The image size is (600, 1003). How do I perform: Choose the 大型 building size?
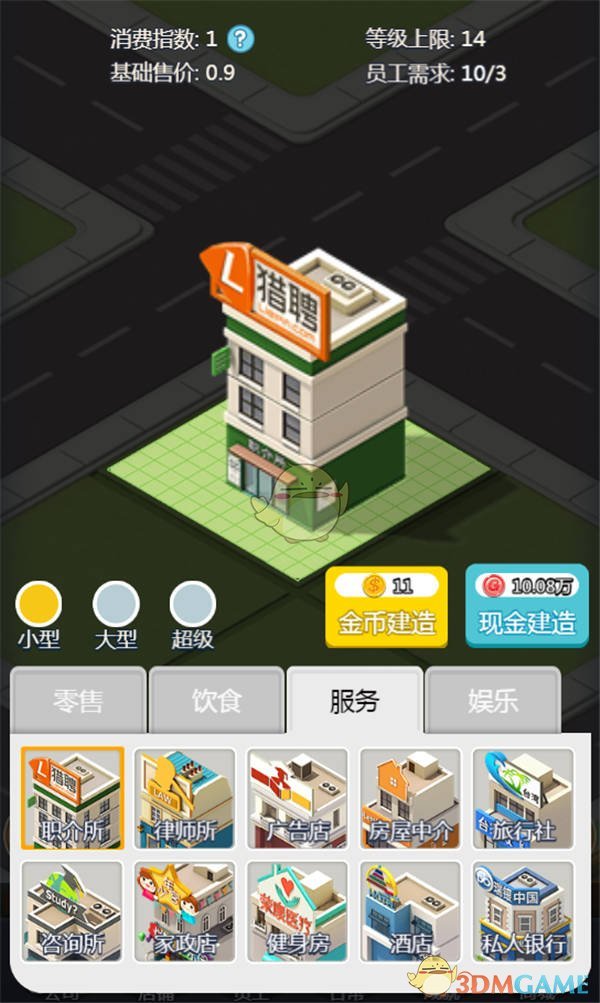[x=116, y=605]
